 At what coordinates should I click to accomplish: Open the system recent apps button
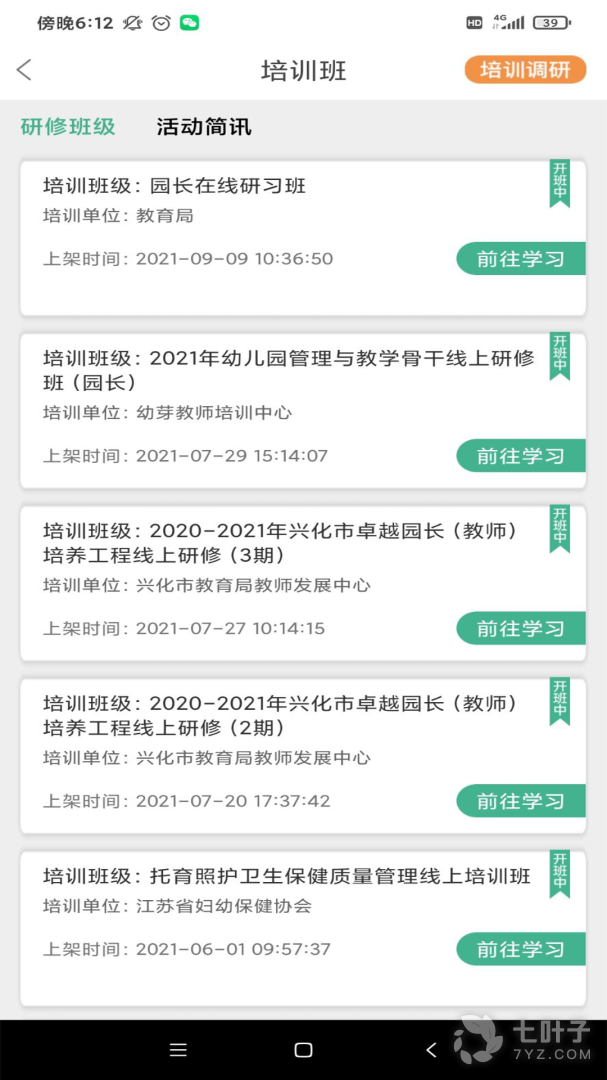point(178,1050)
